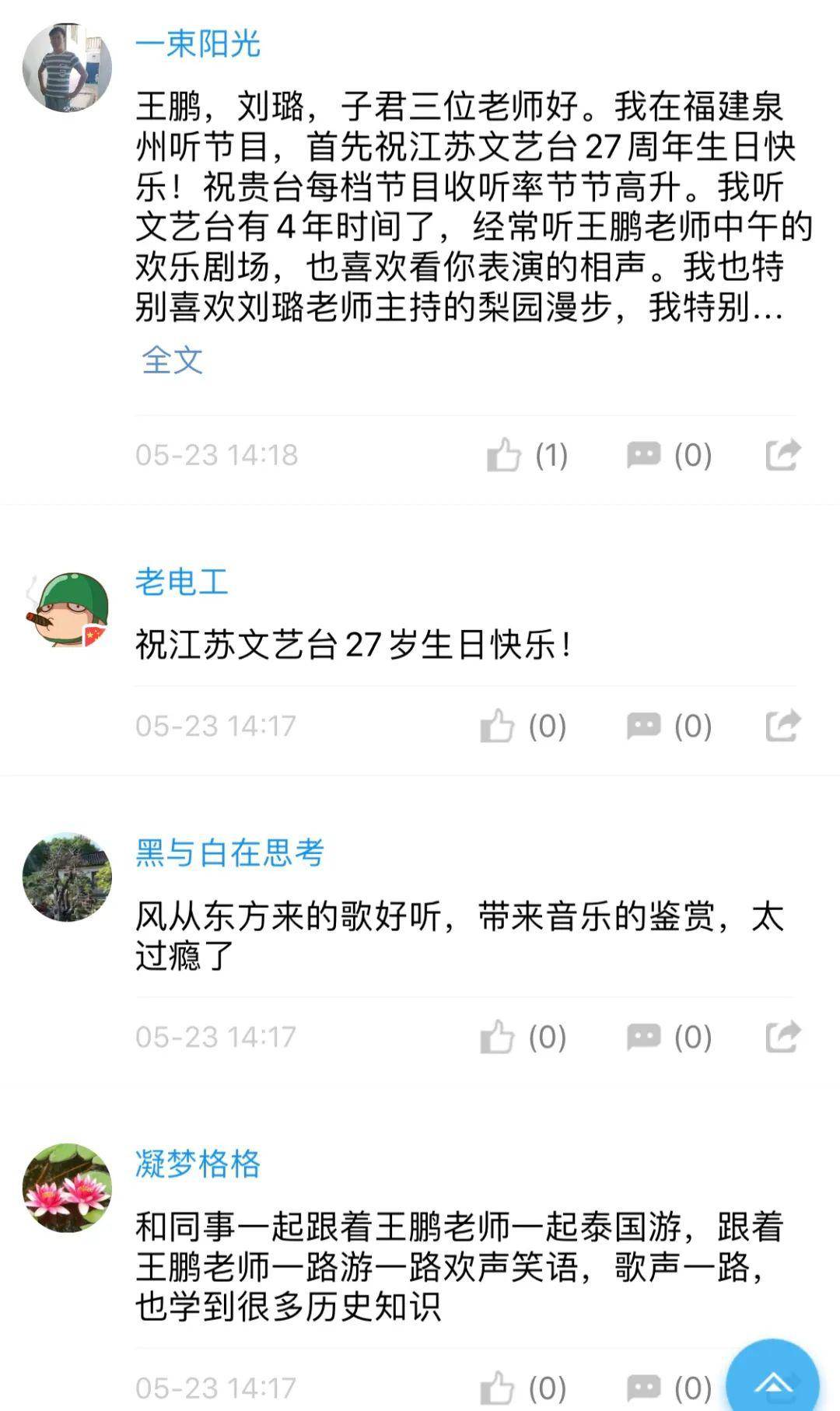Open 一束阳光's profile avatar
This screenshot has width=840, height=1411.
pyautogui.click(x=67, y=67)
